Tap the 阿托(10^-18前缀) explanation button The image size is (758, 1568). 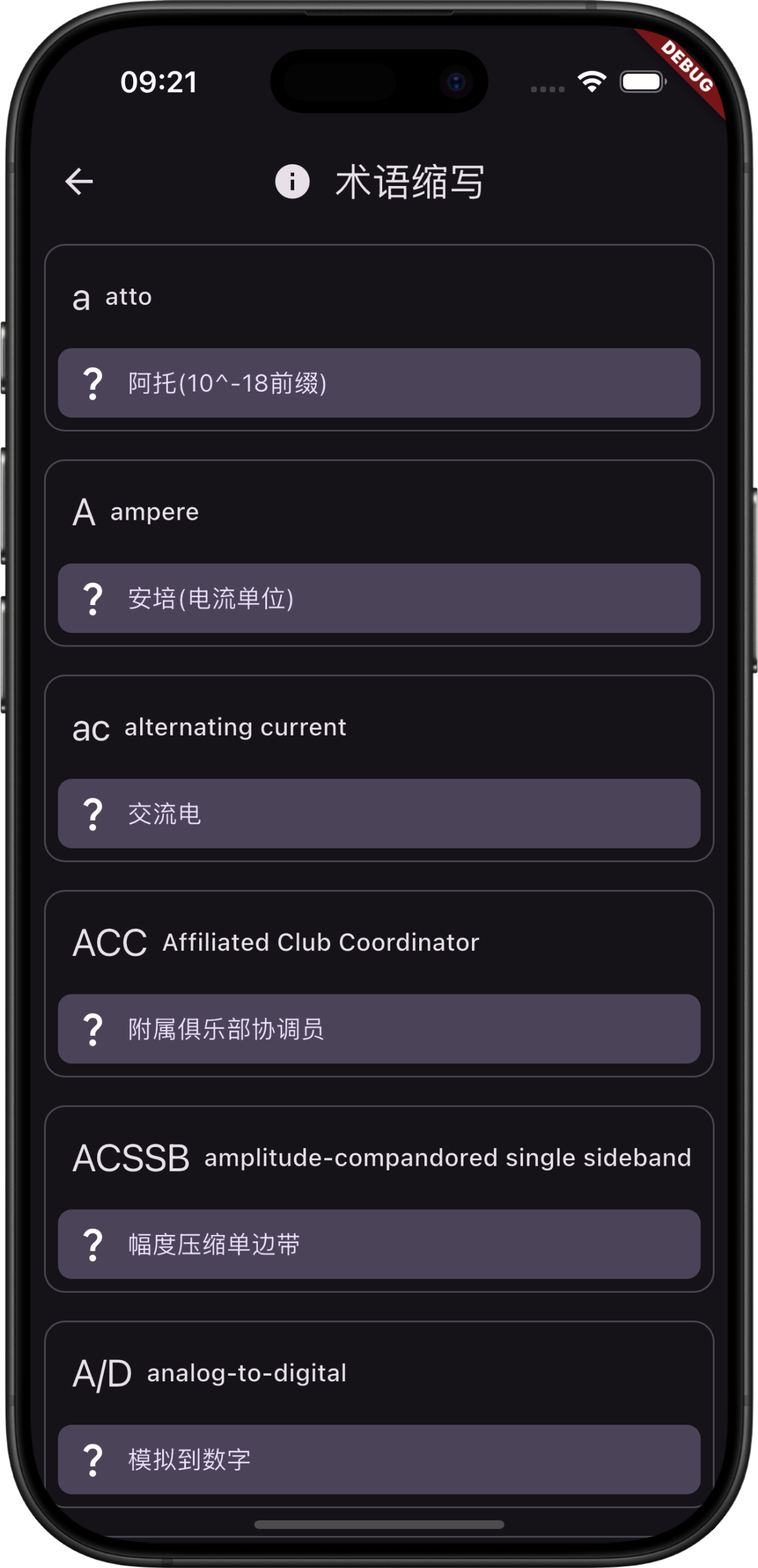379,383
